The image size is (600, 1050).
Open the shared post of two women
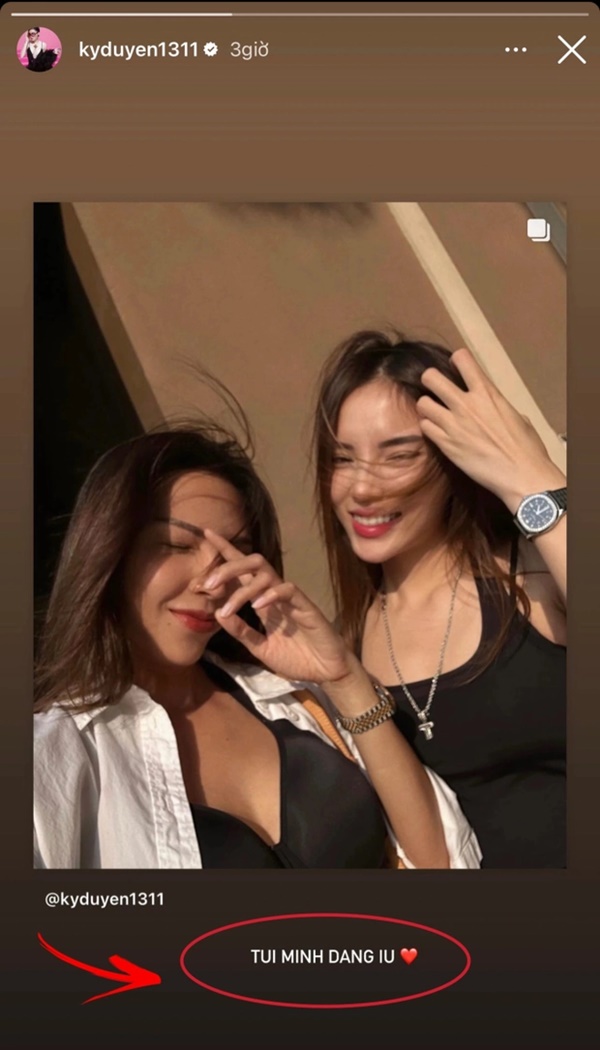[x=300, y=535]
